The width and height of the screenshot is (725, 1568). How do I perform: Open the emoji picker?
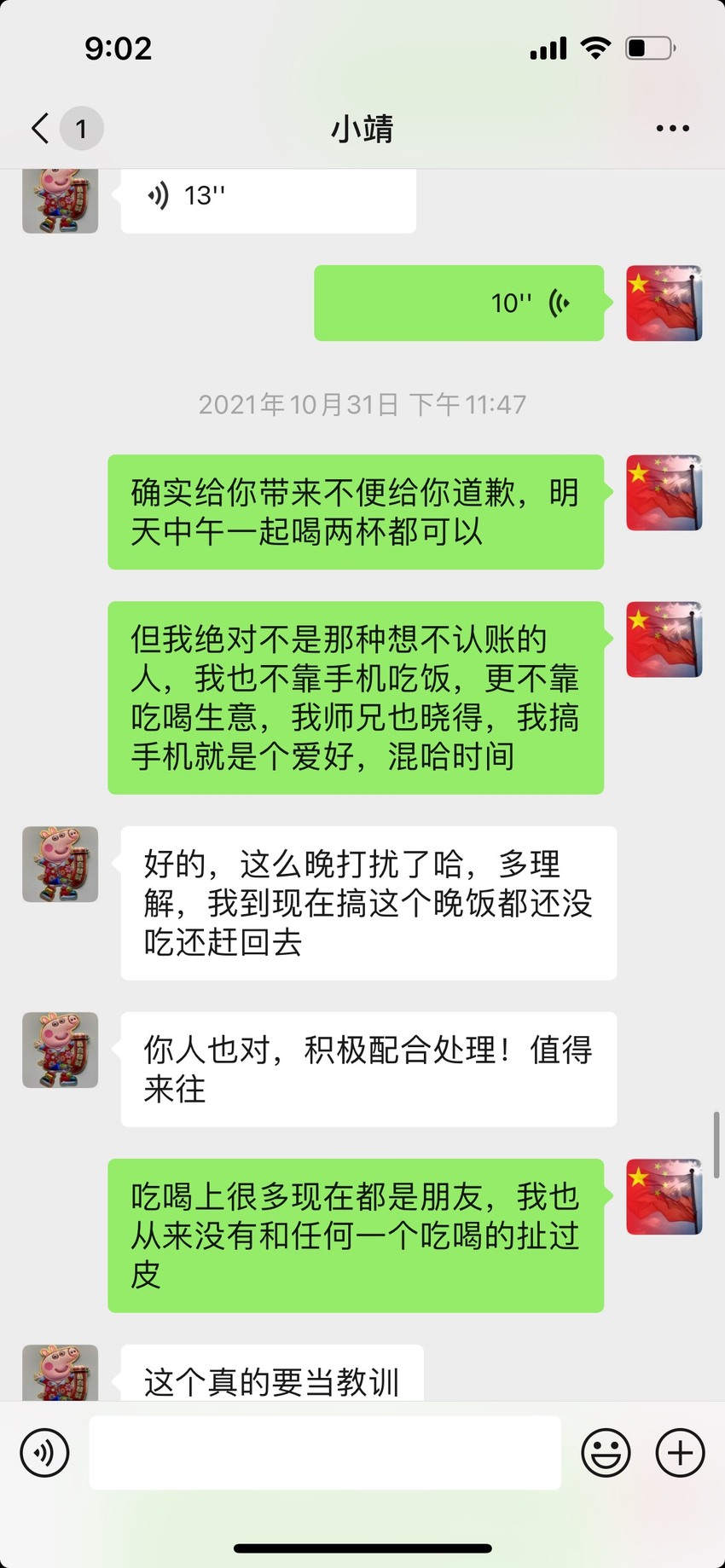(606, 1453)
